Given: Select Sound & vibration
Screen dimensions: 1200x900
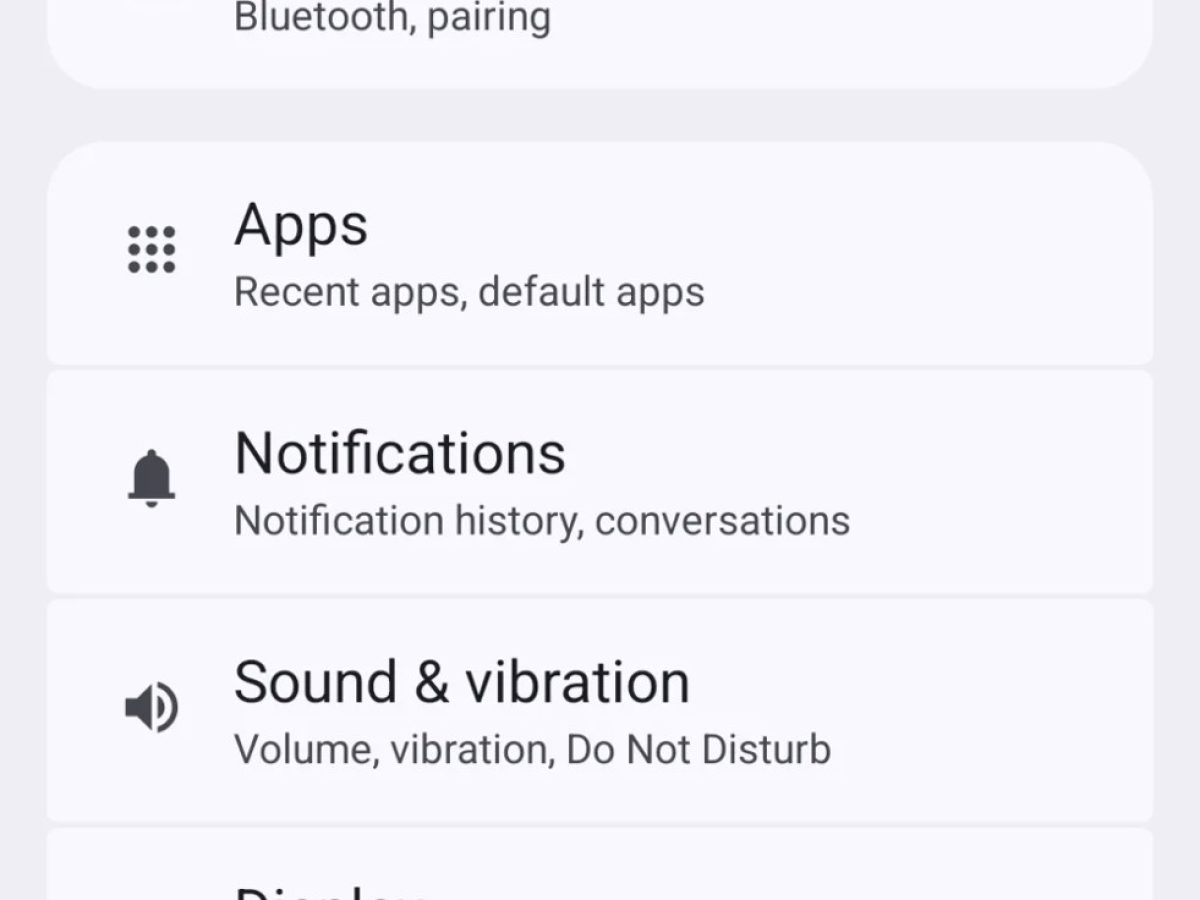Looking at the screenshot, I should [600, 710].
